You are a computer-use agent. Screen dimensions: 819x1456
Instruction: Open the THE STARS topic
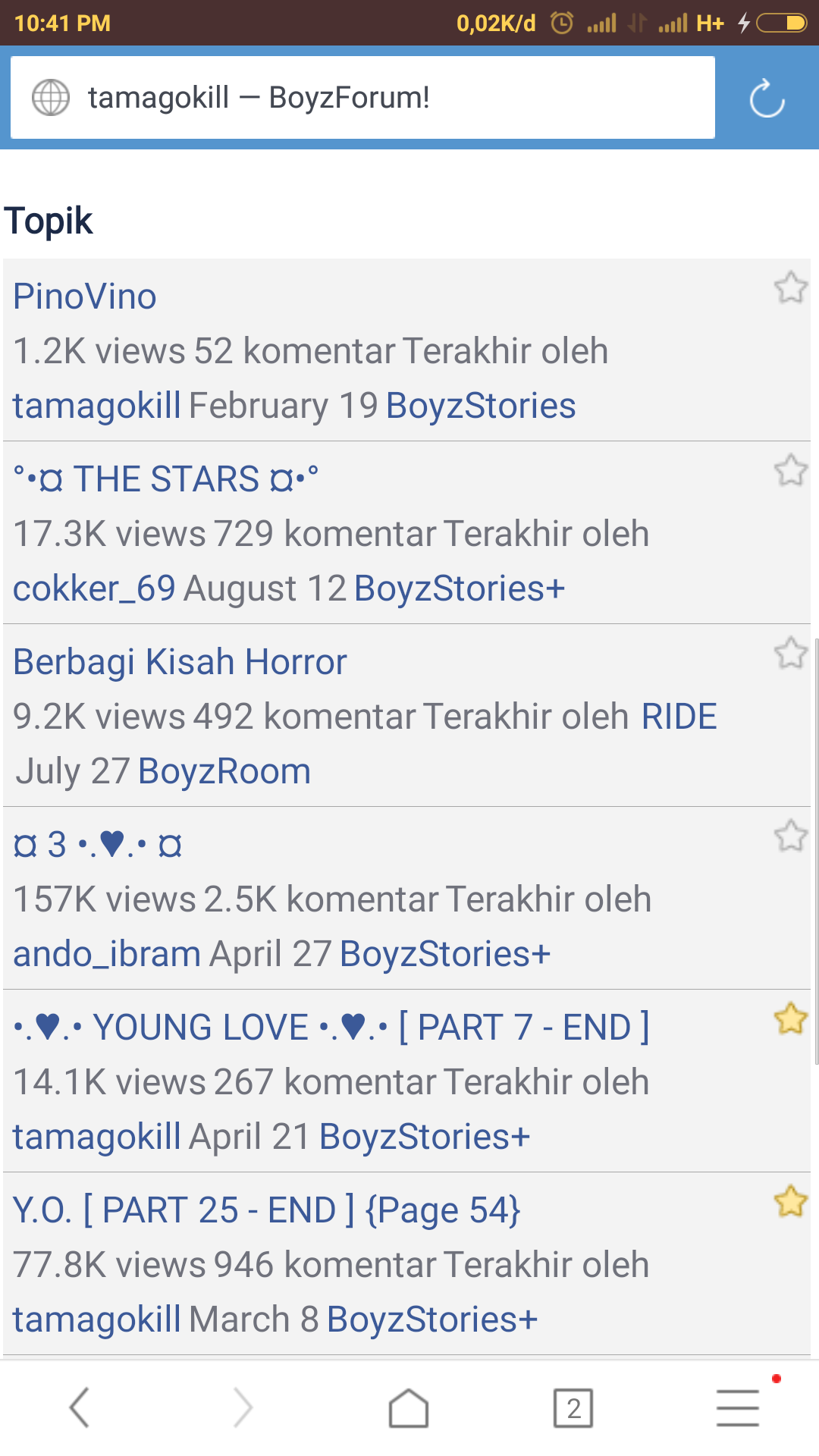[x=165, y=479]
